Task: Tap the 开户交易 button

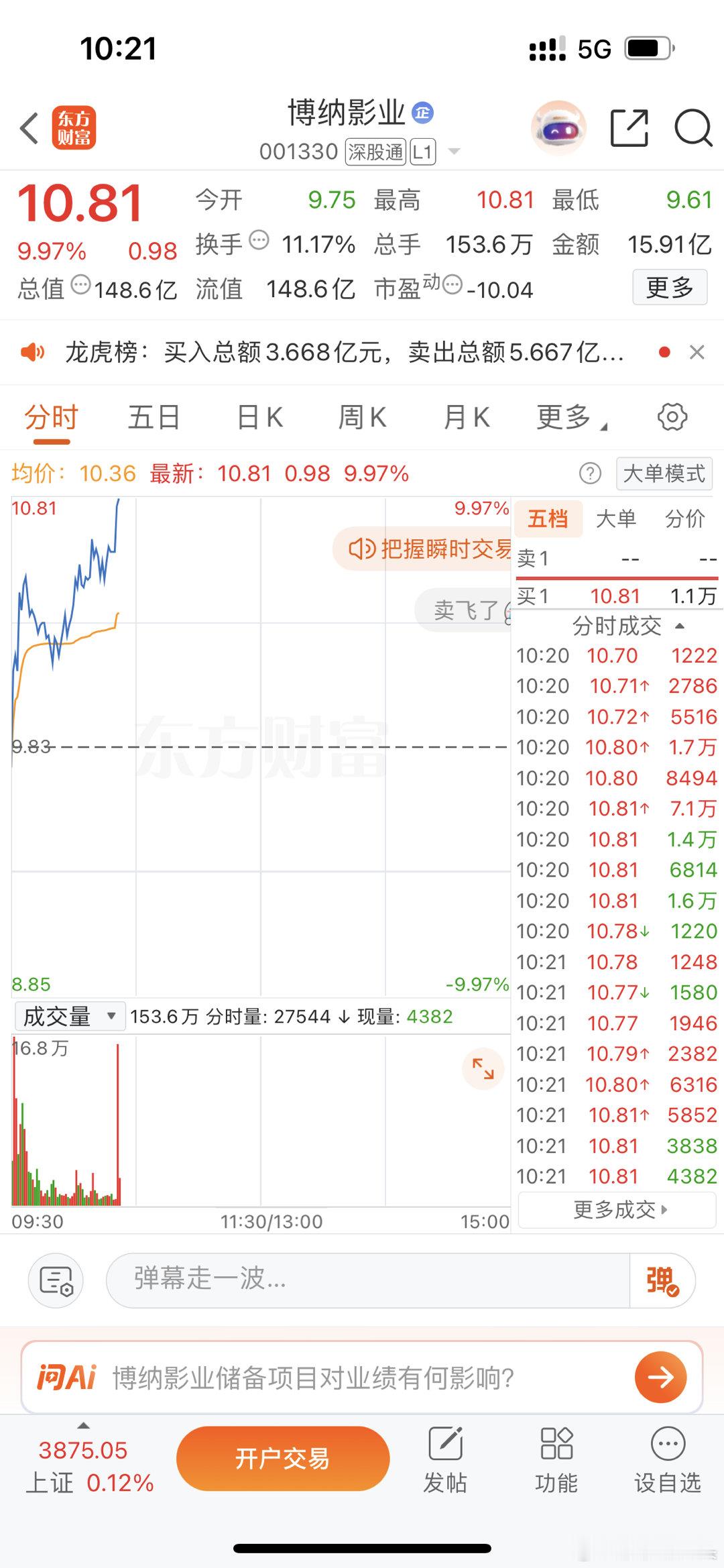Action: click(283, 1458)
